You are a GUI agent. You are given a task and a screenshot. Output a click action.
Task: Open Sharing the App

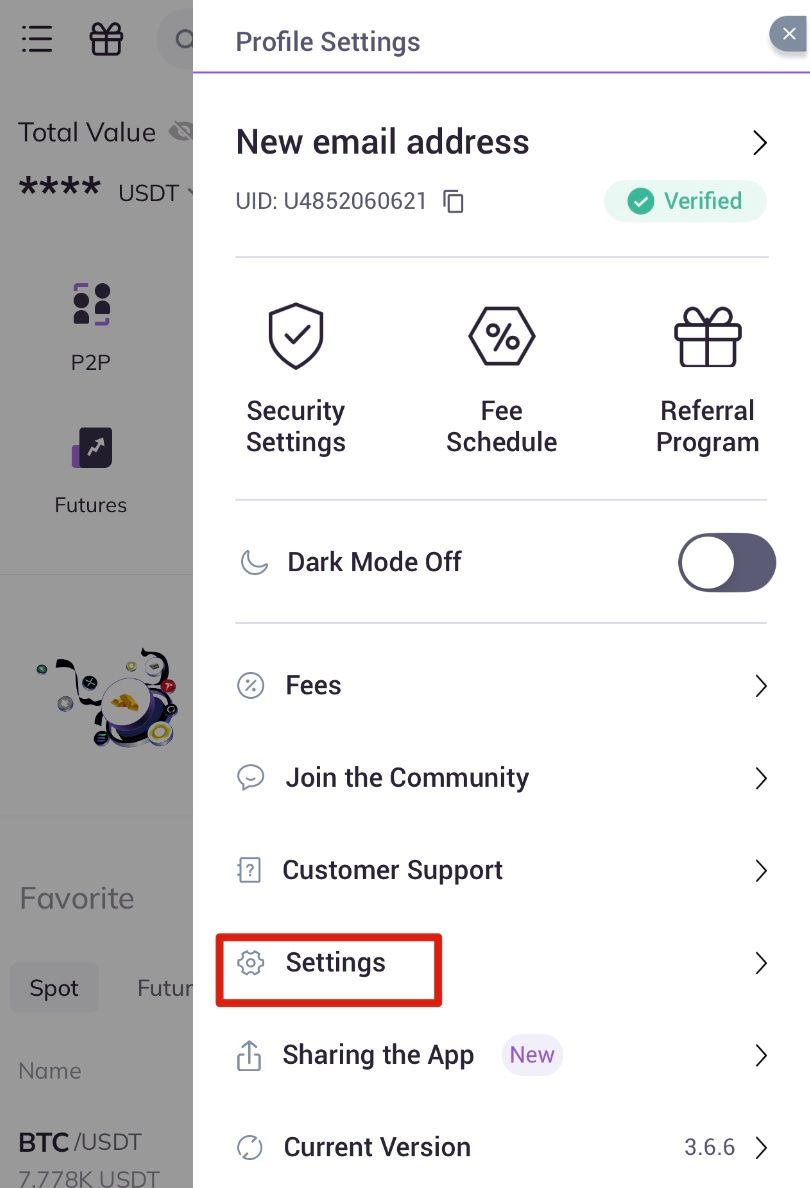500,1055
